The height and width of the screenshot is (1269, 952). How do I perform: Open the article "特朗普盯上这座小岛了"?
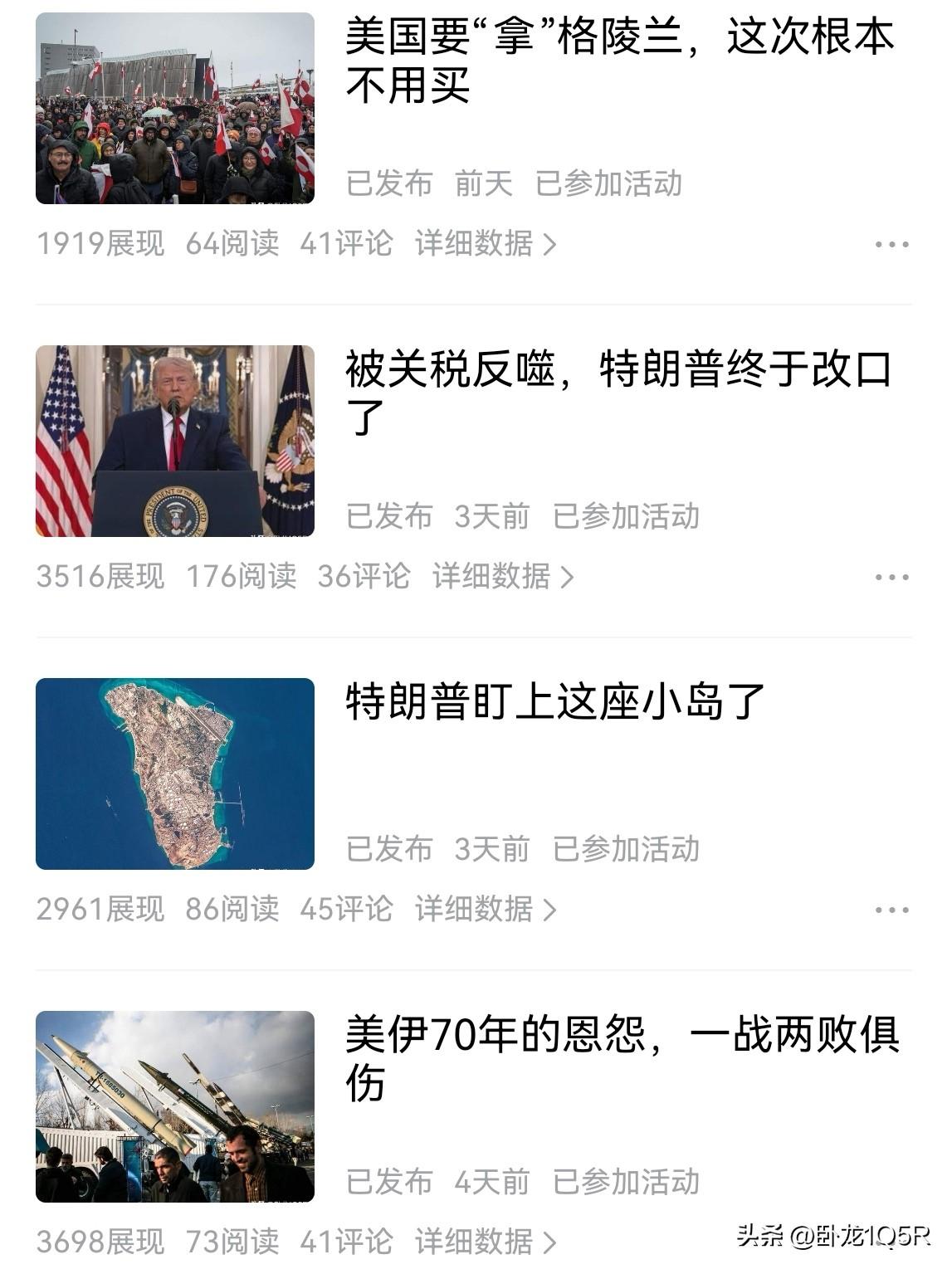[554, 702]
